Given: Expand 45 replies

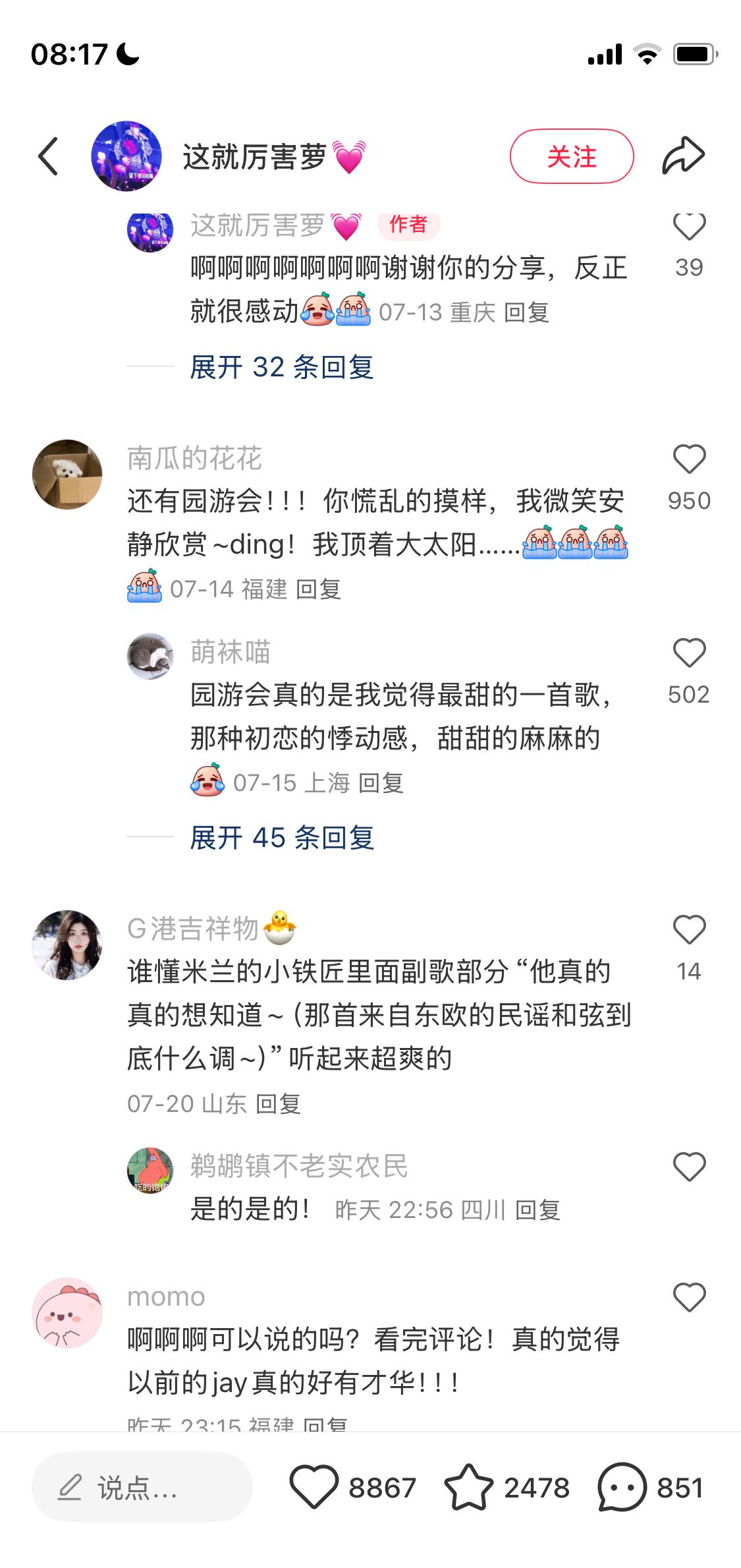Looking at the screenshot, I should pos(281,838).
